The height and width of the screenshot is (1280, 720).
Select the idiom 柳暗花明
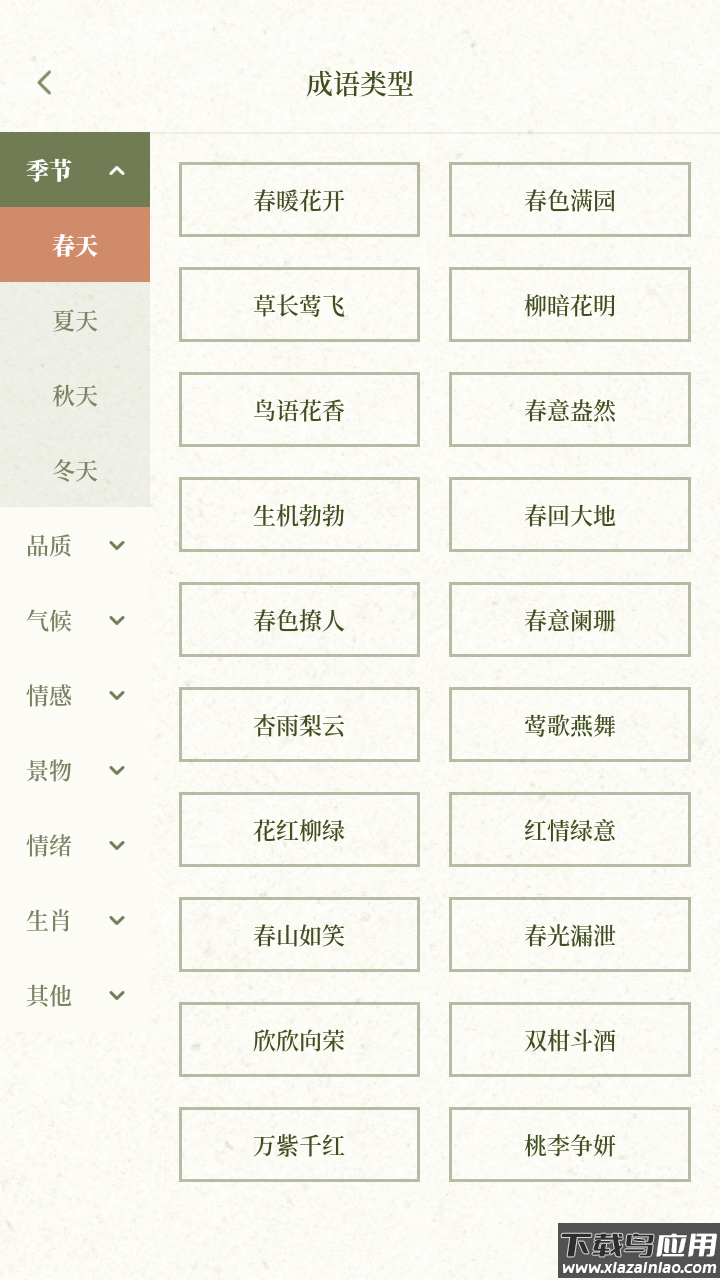pos(569,304)
